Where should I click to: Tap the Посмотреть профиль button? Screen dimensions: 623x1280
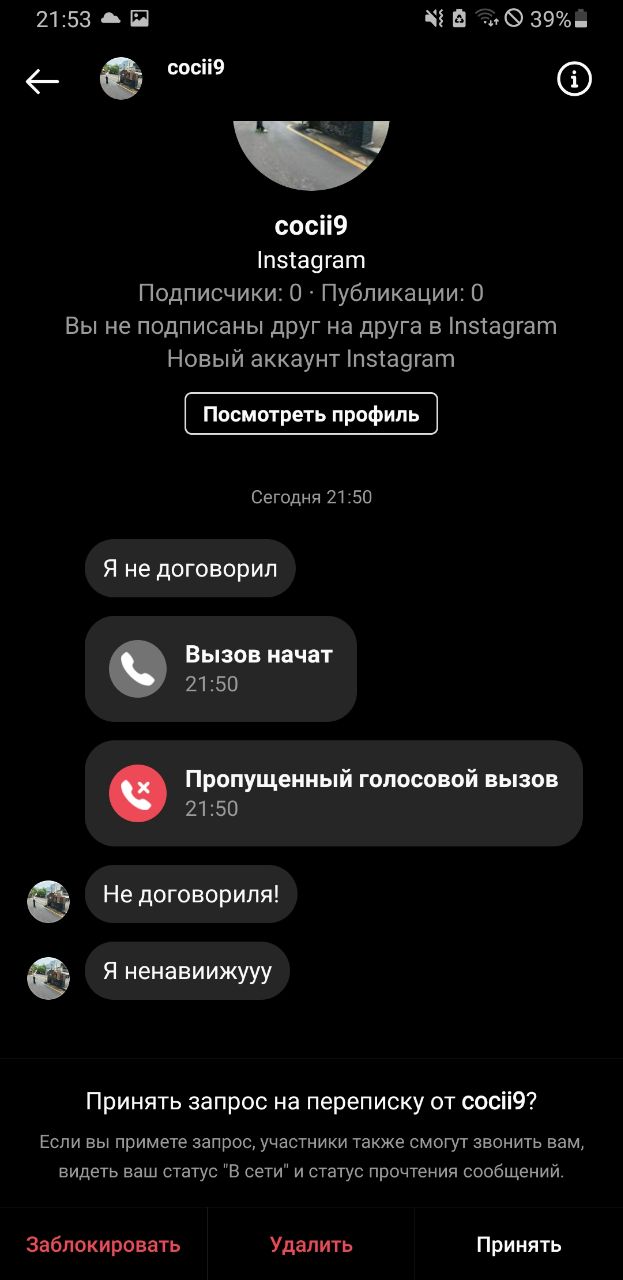click(311, 414)
